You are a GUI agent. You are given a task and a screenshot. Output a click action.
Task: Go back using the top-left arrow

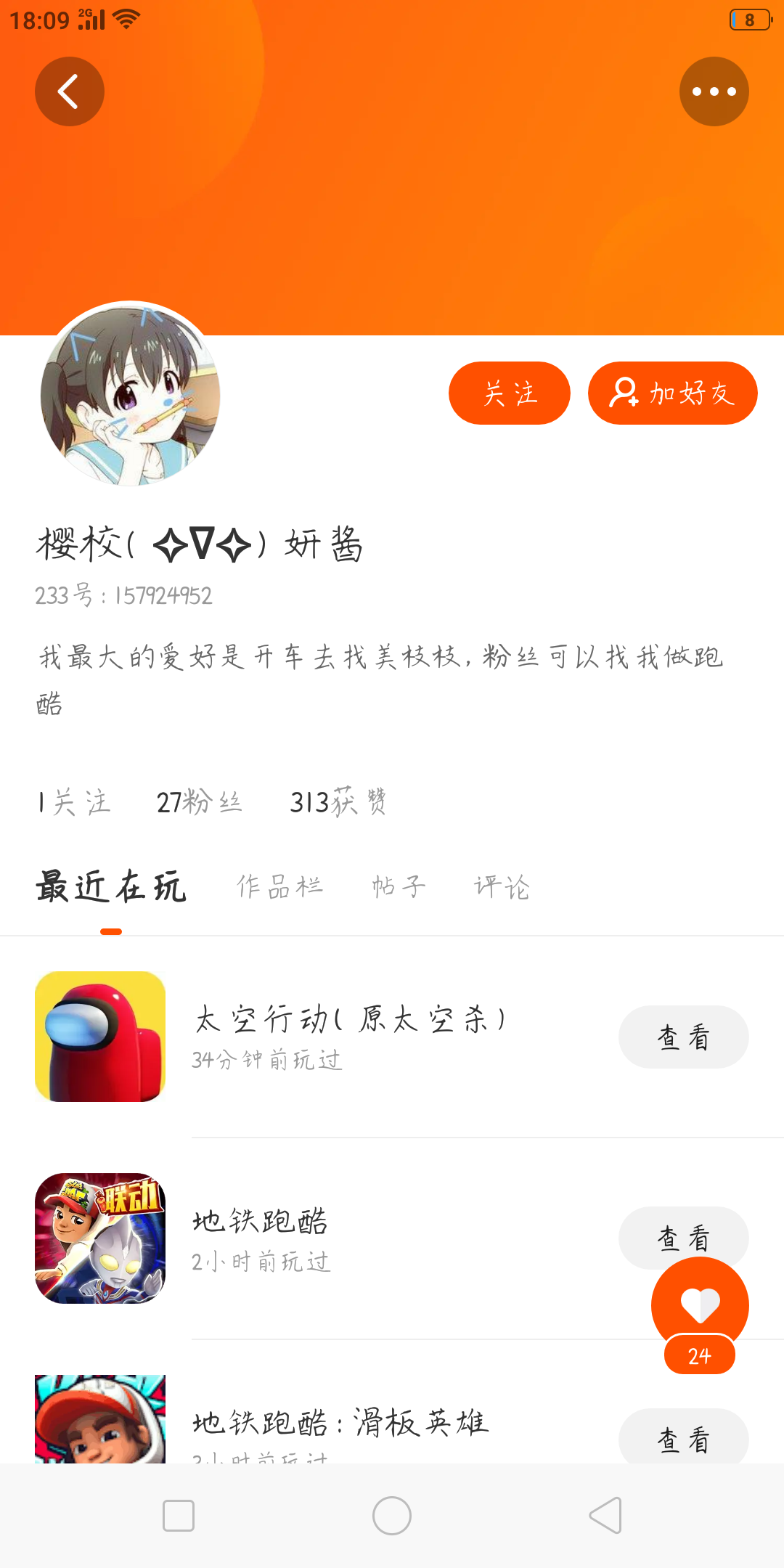(x=70, y=91)
